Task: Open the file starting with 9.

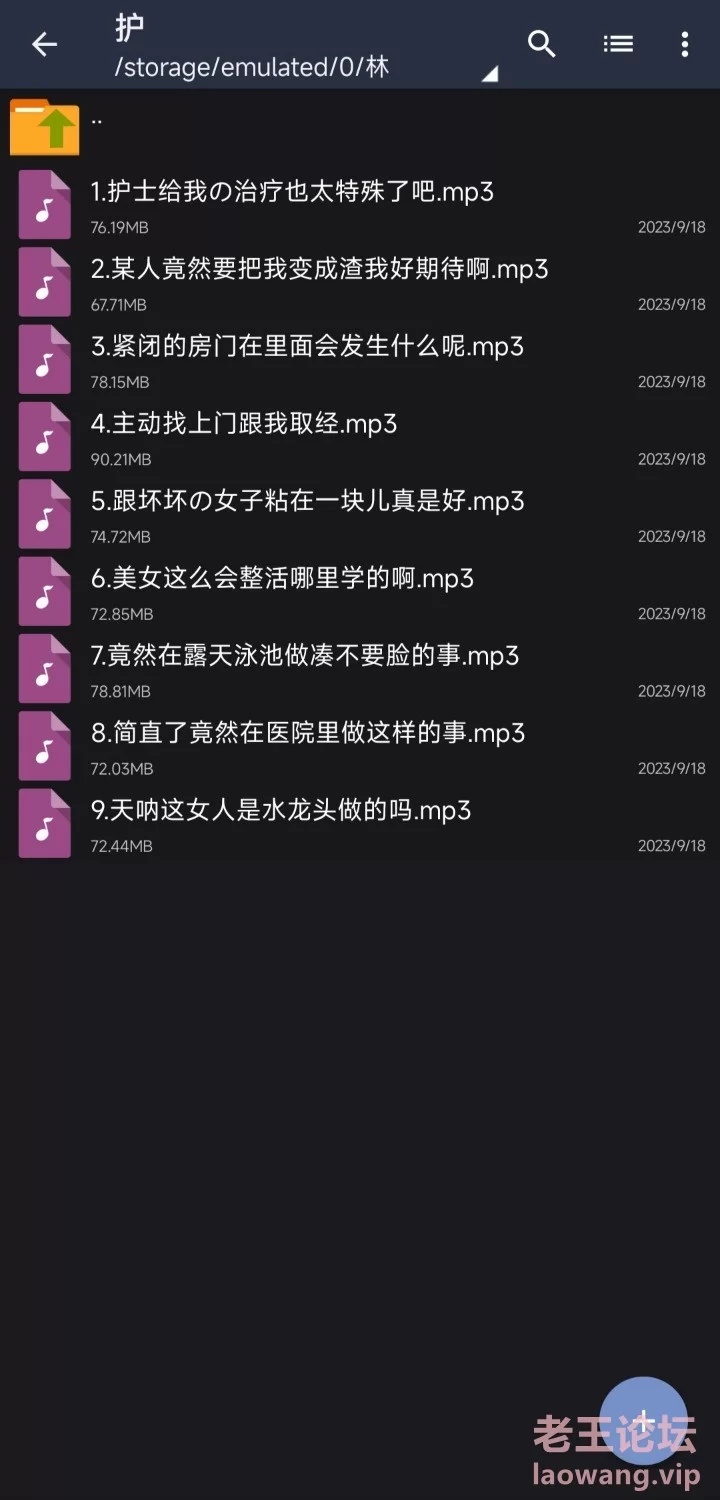Action: 360,823
